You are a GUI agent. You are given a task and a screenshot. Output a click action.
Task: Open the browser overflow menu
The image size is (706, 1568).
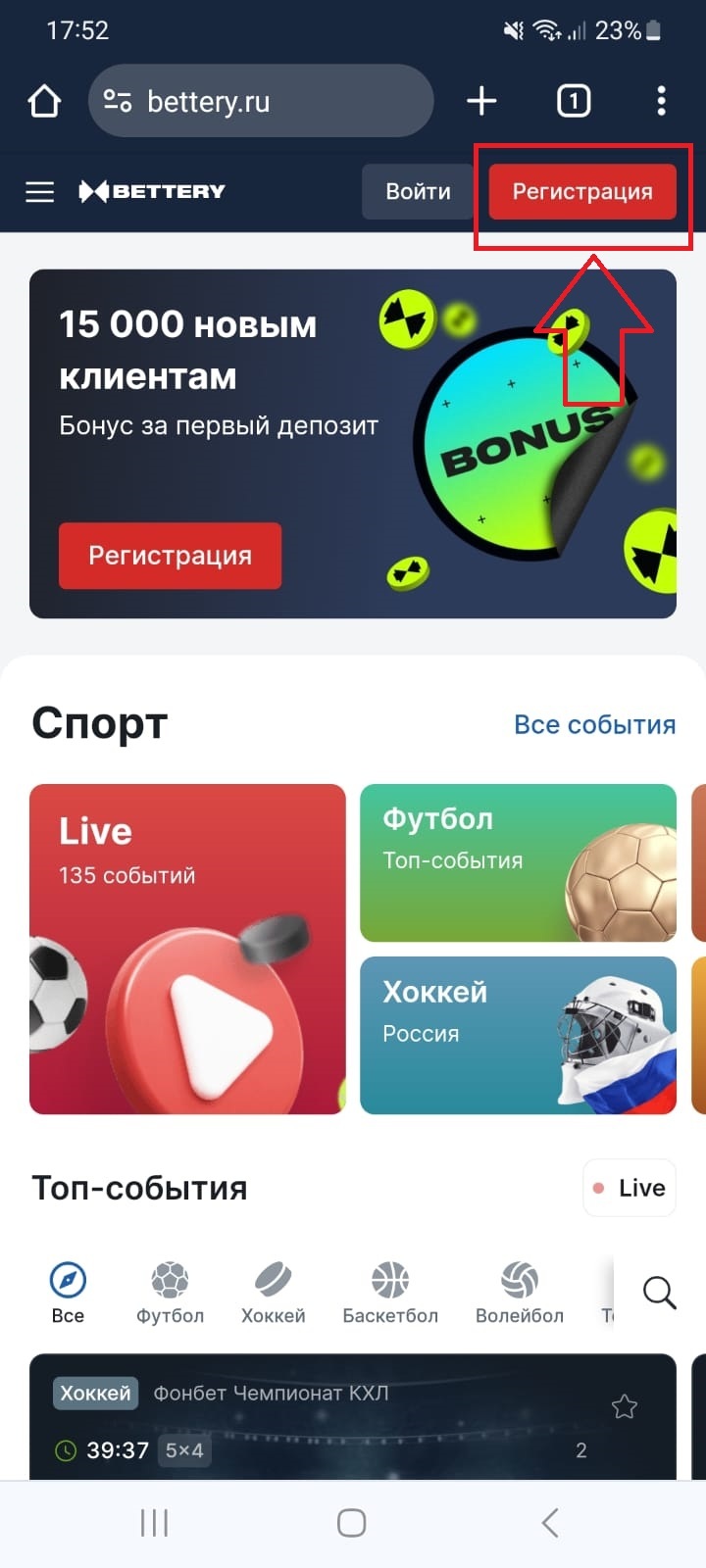(x=661, y=101)
